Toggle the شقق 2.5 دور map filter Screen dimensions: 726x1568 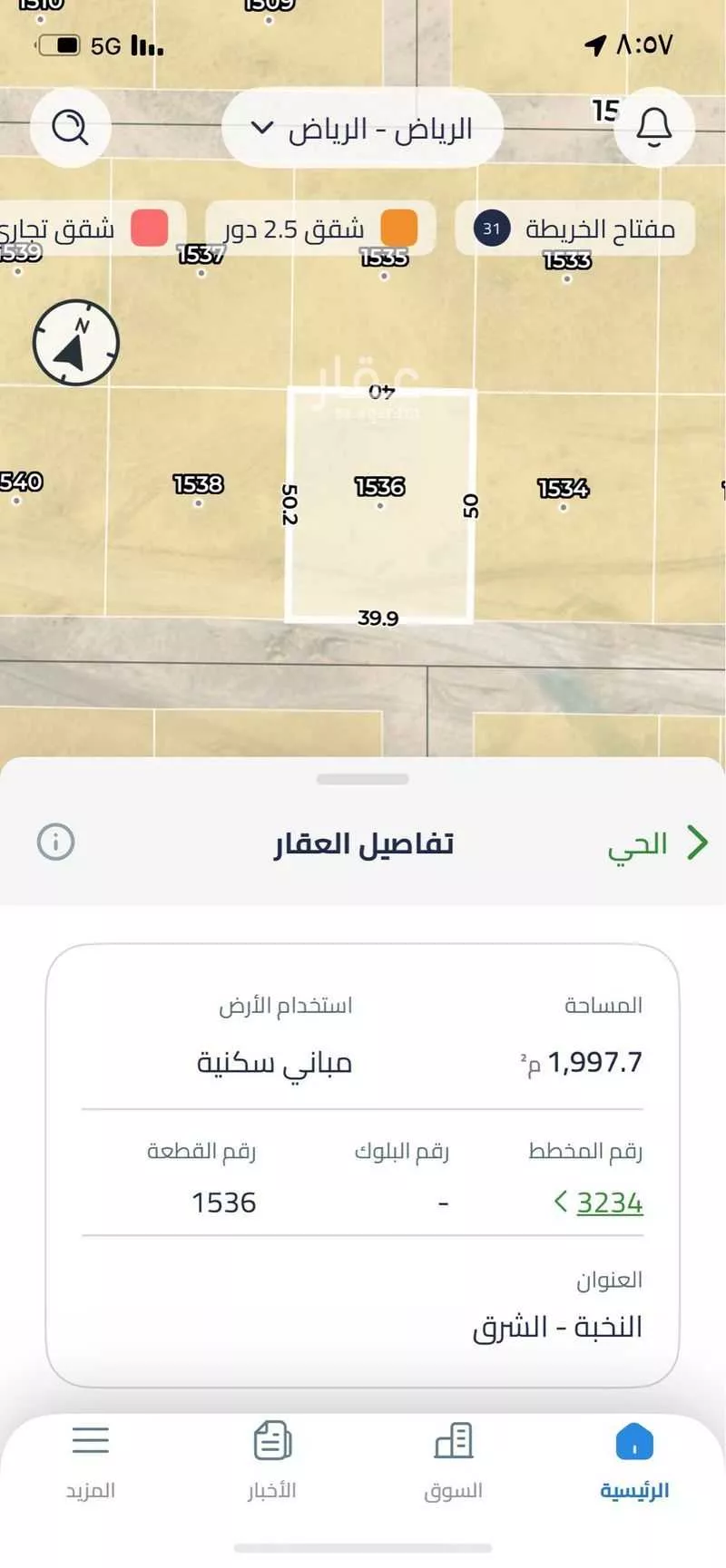pos(318,229)
